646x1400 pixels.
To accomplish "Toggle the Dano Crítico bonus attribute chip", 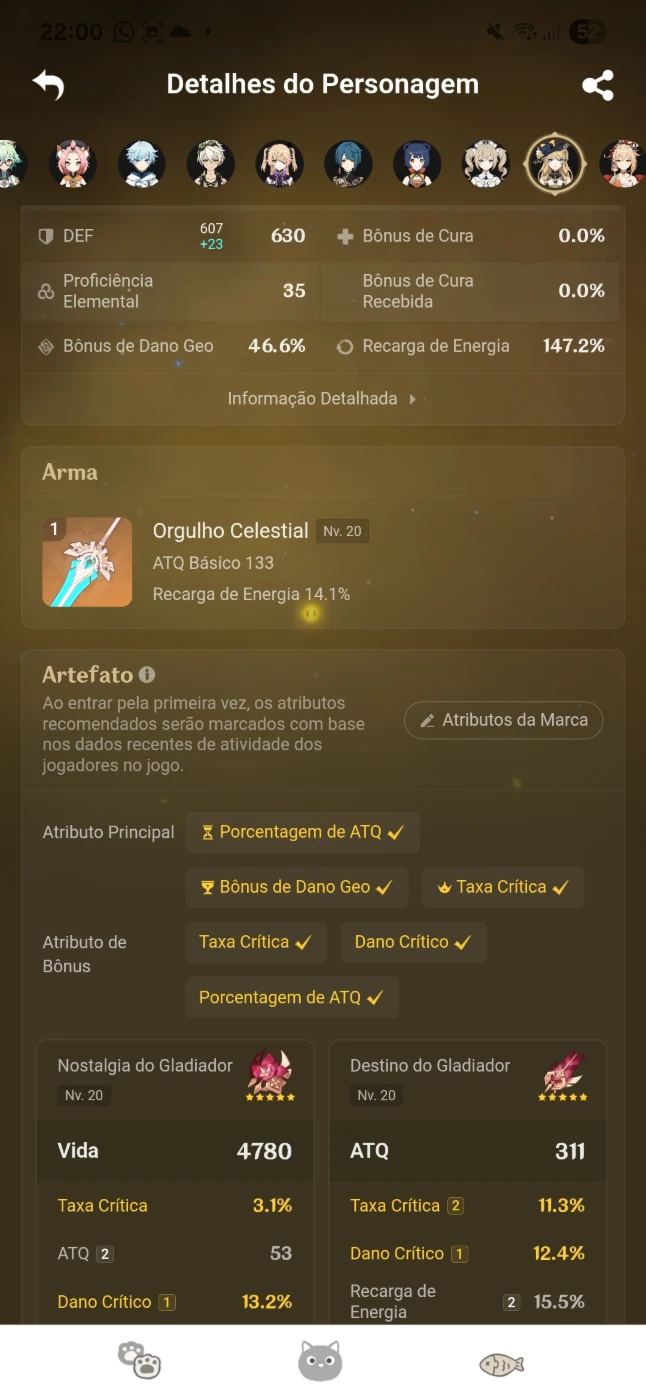I will (x=414, y=942).
